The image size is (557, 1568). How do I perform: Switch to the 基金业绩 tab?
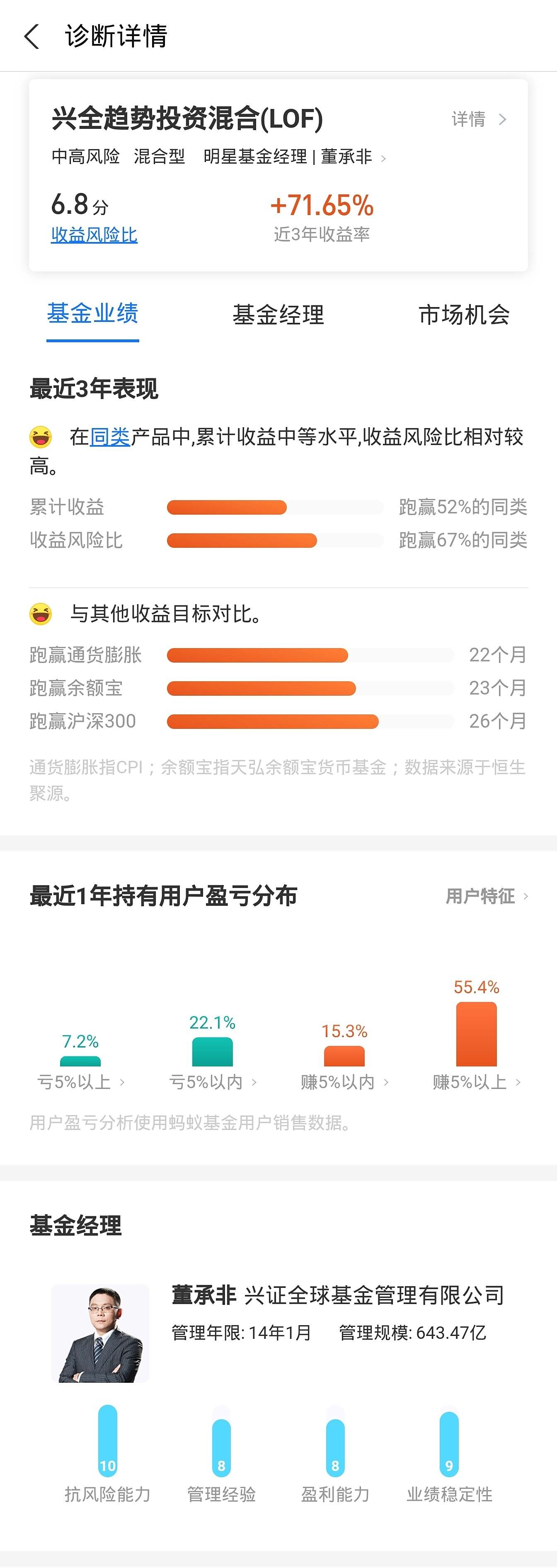point(92,314)
